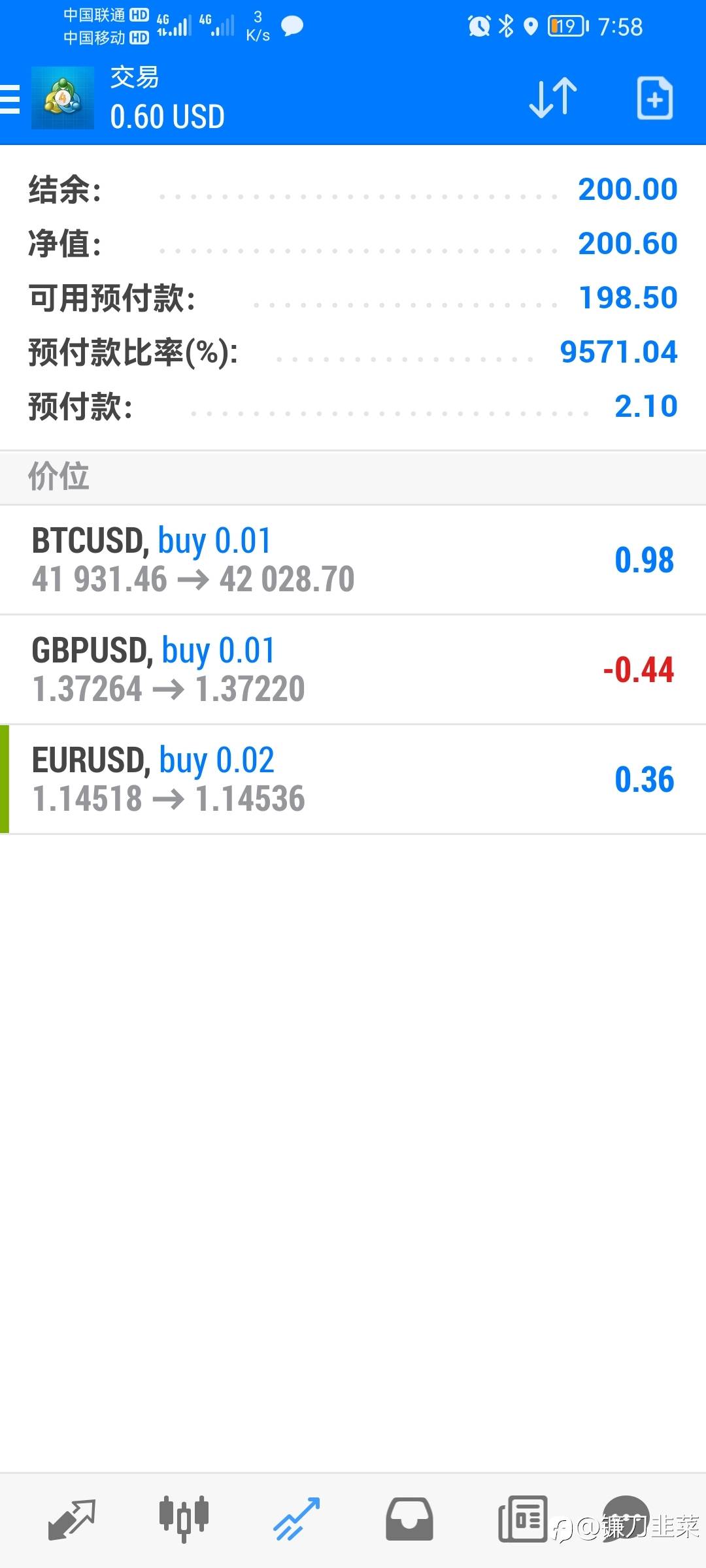Viewport: 706px width, 1568px height.
Task: Switch to the Quotes tab
Action: click(x=72, y=1518)
